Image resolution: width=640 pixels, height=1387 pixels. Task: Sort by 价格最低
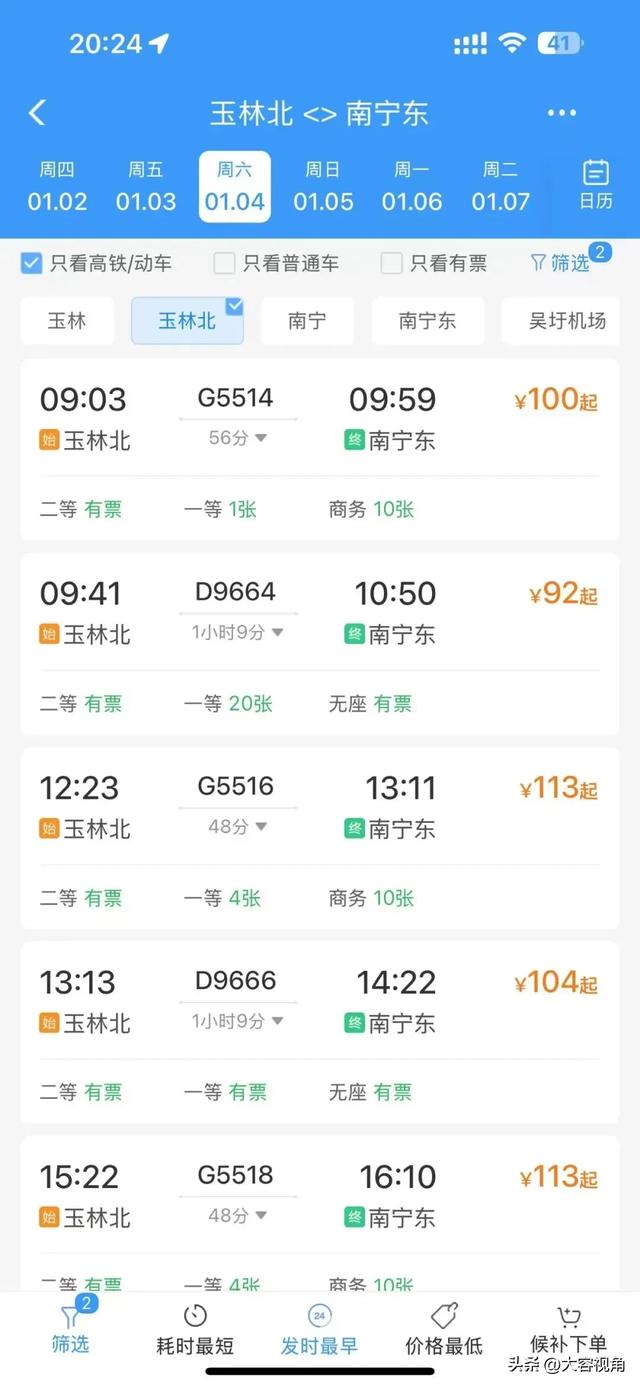(x=444, y=1331)
